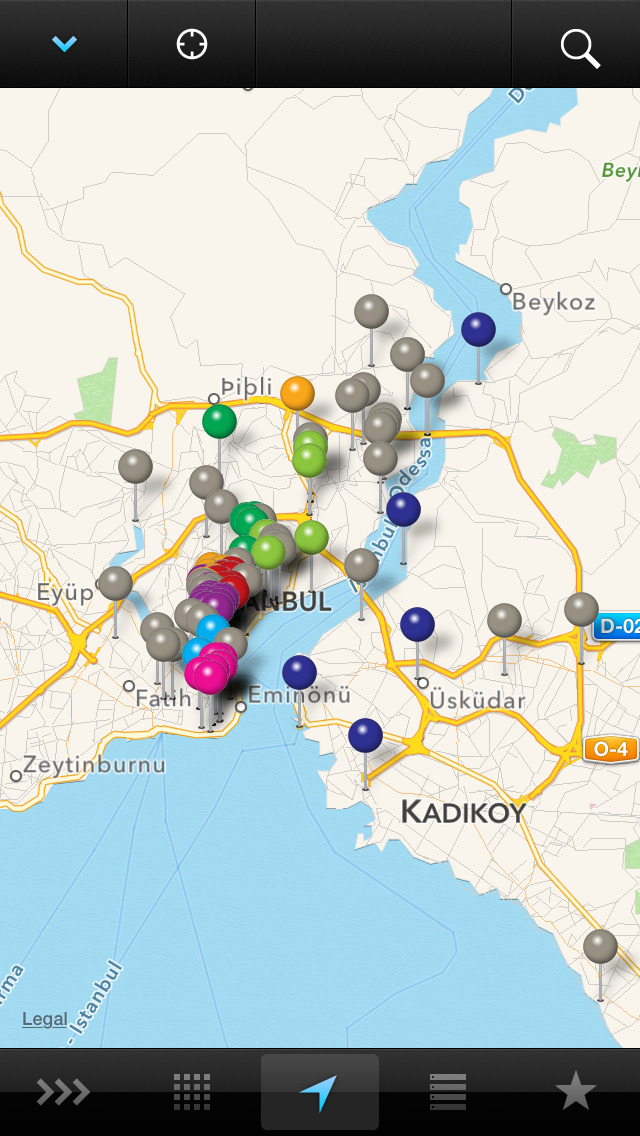The height and width of the screenshot is (1136, 640).
Task: Tap the blue down-arrow dropdown
Action: pyautogui.click(x=64, y=44)
